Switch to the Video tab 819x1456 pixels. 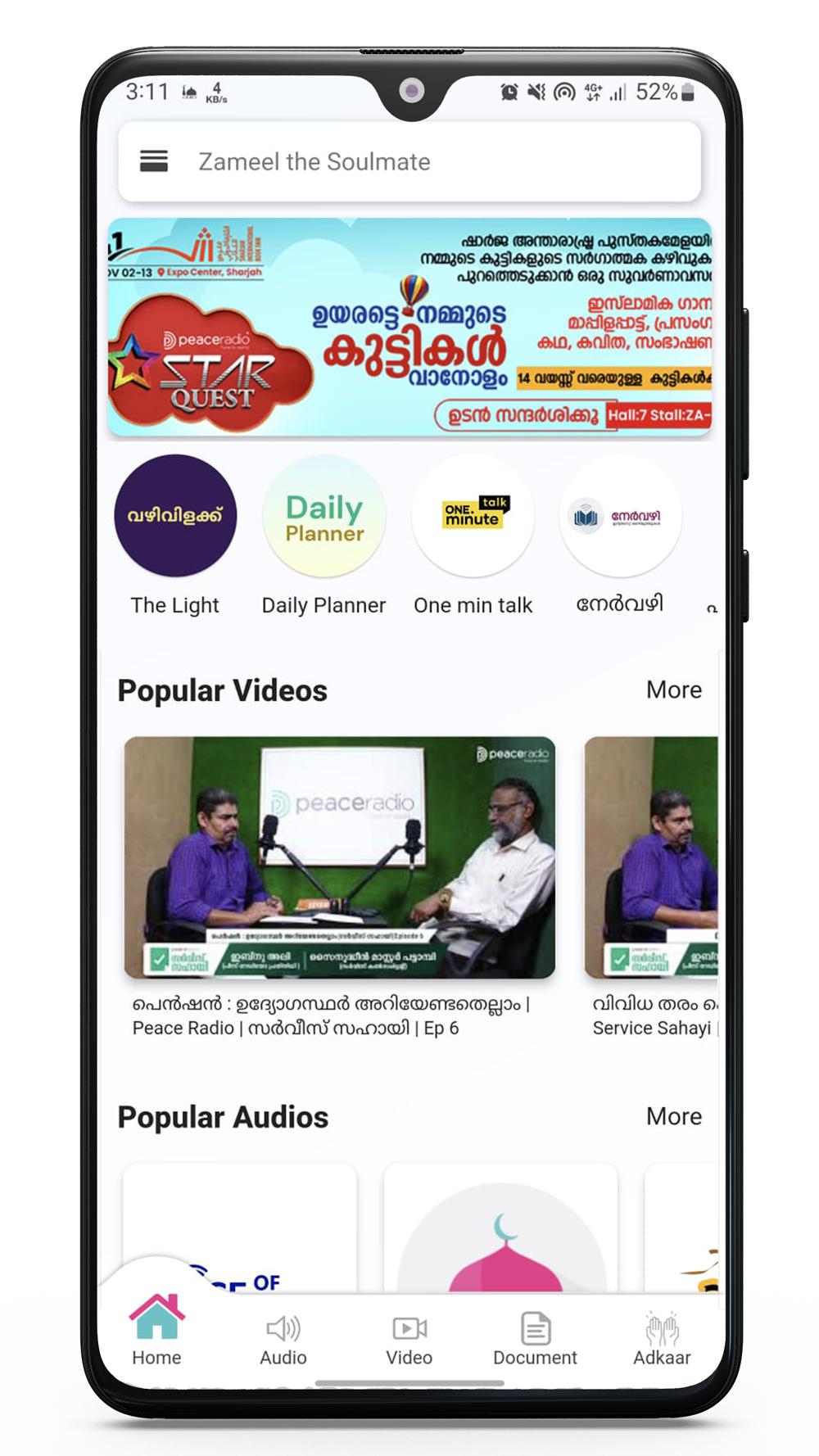(409, 1341)
